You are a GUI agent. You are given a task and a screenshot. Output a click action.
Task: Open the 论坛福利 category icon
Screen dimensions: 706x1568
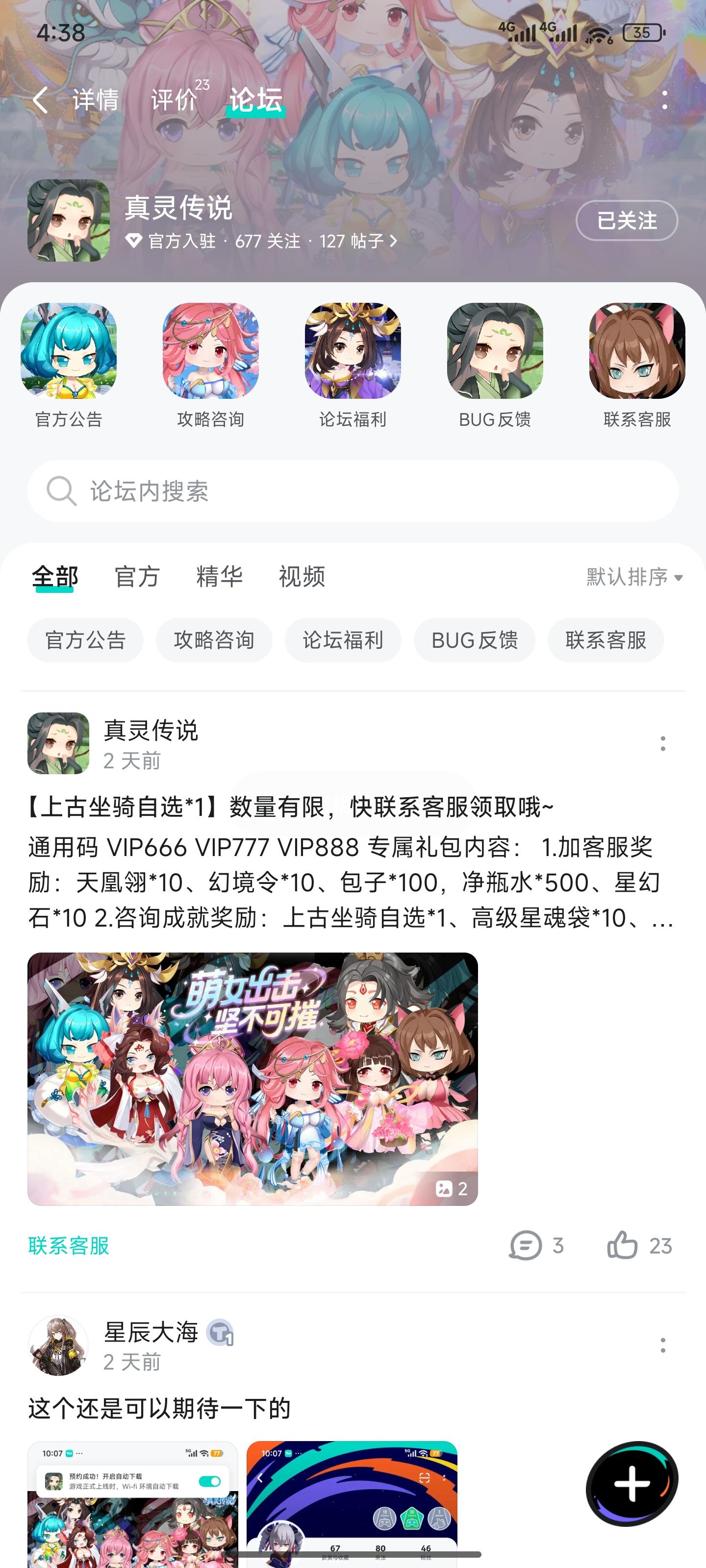click(352, 353)
